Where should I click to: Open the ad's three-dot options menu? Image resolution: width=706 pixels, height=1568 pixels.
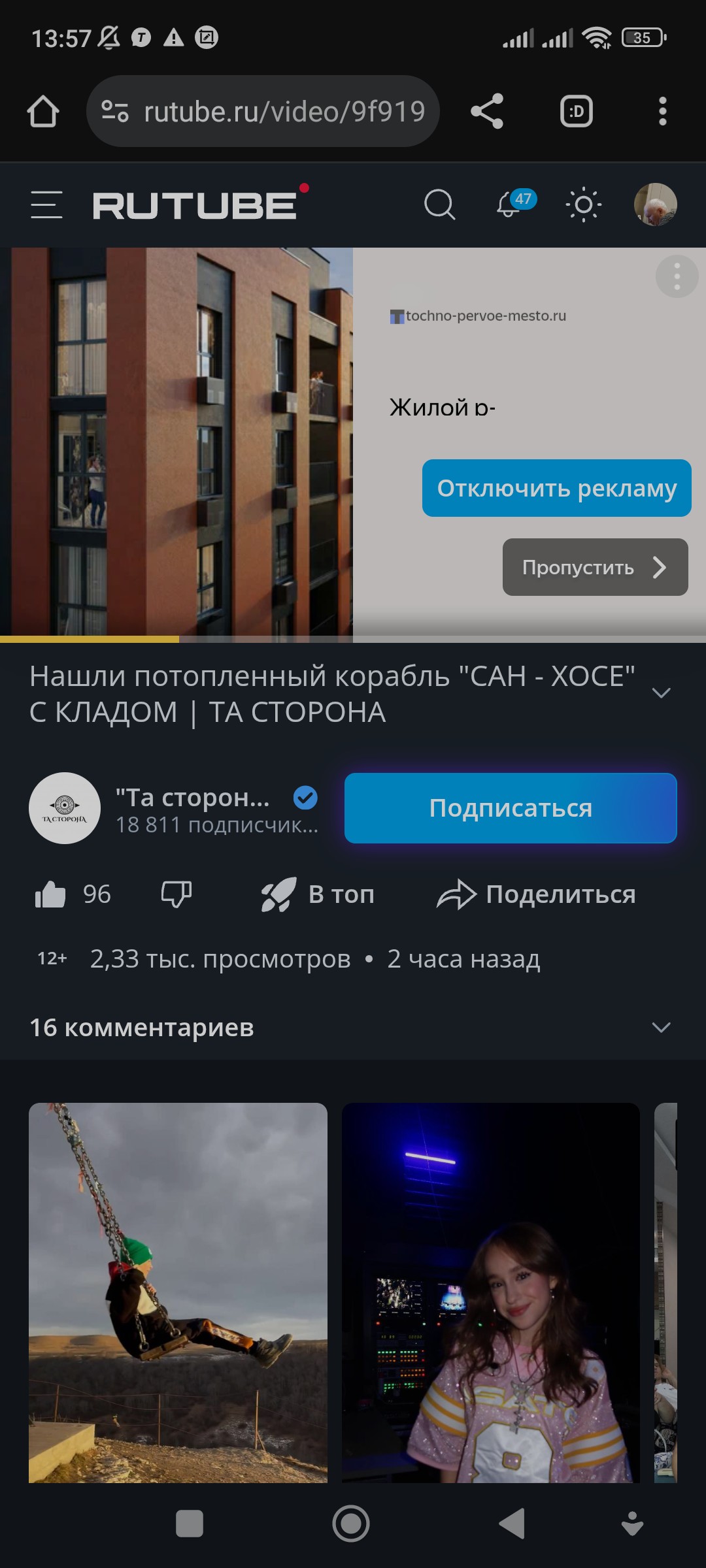click(677, 276)
